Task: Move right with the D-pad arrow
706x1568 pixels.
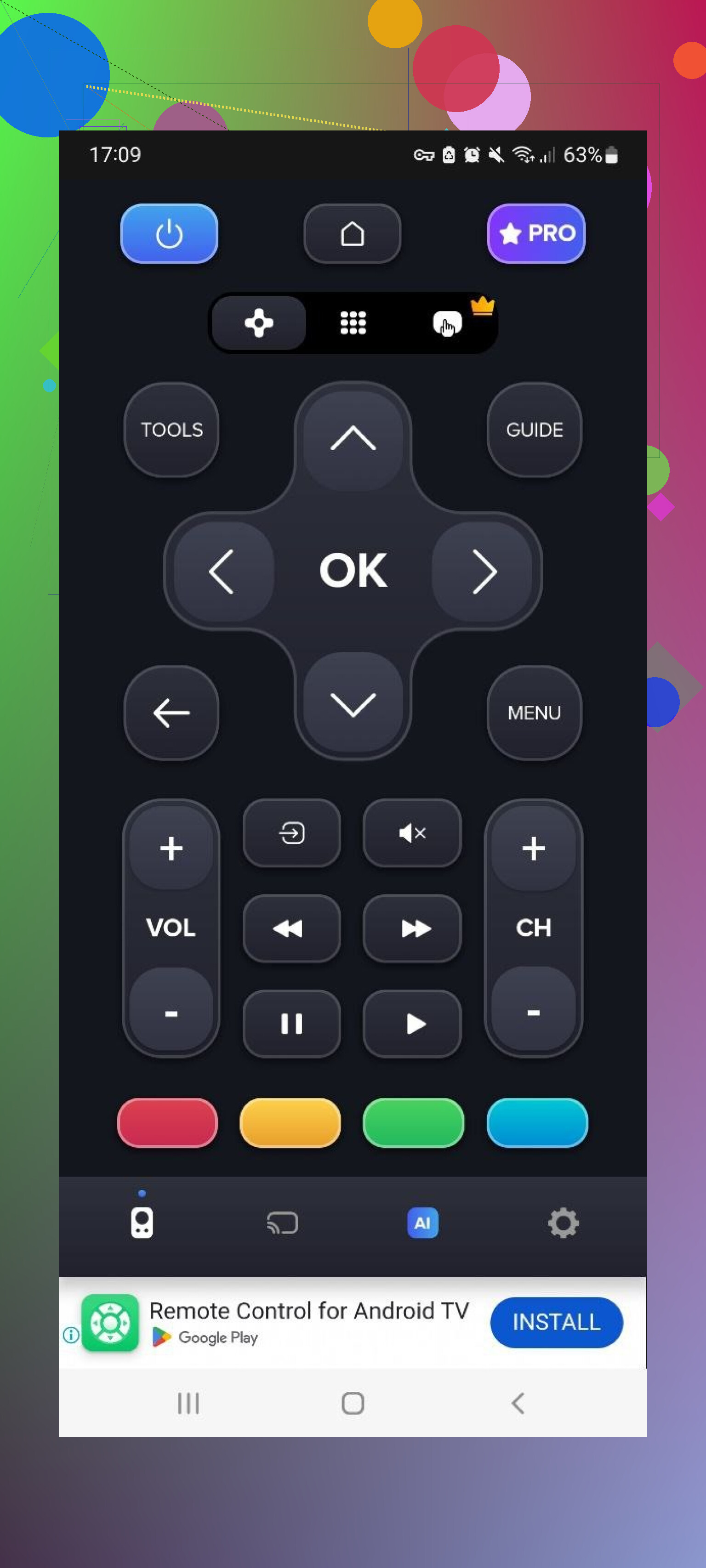Action: pyautogui.click(x=484, y=571)
